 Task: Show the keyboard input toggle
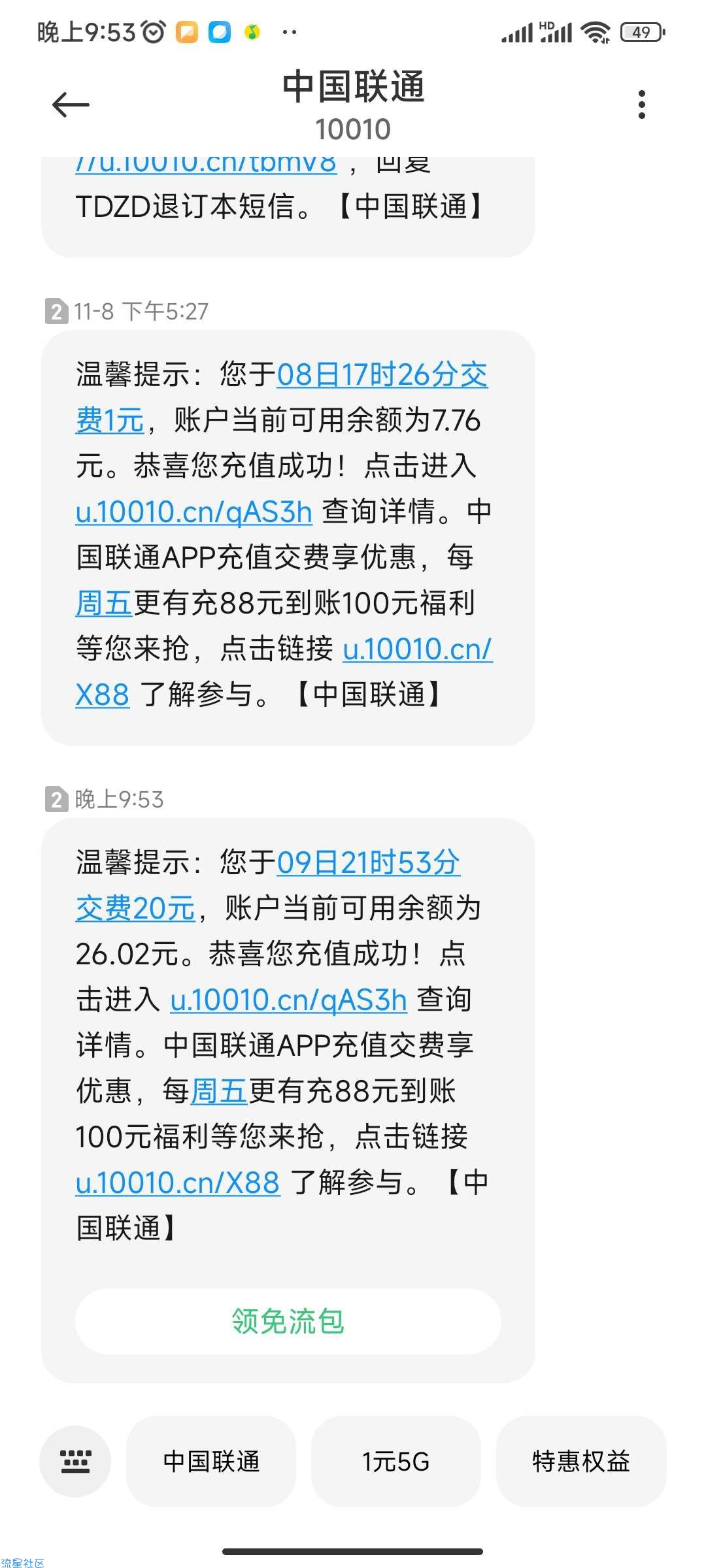point(75,1461)
